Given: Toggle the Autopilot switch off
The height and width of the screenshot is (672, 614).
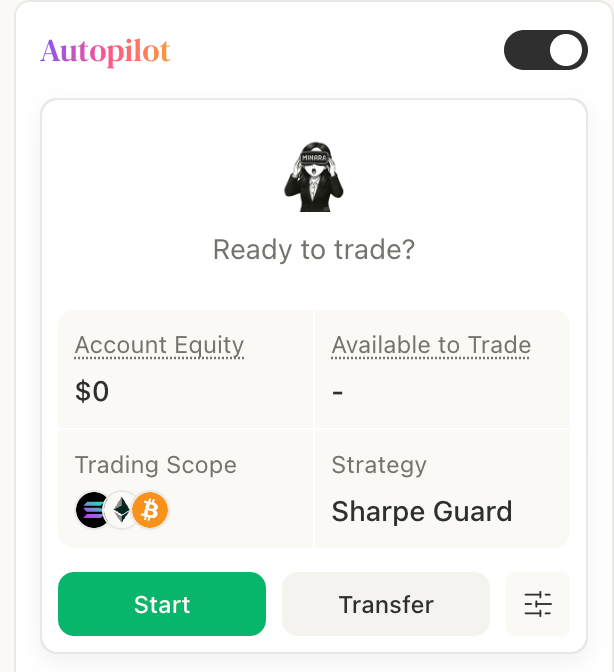Looking at the screenshot, I should pyautogui.click(x=545, y=51).
